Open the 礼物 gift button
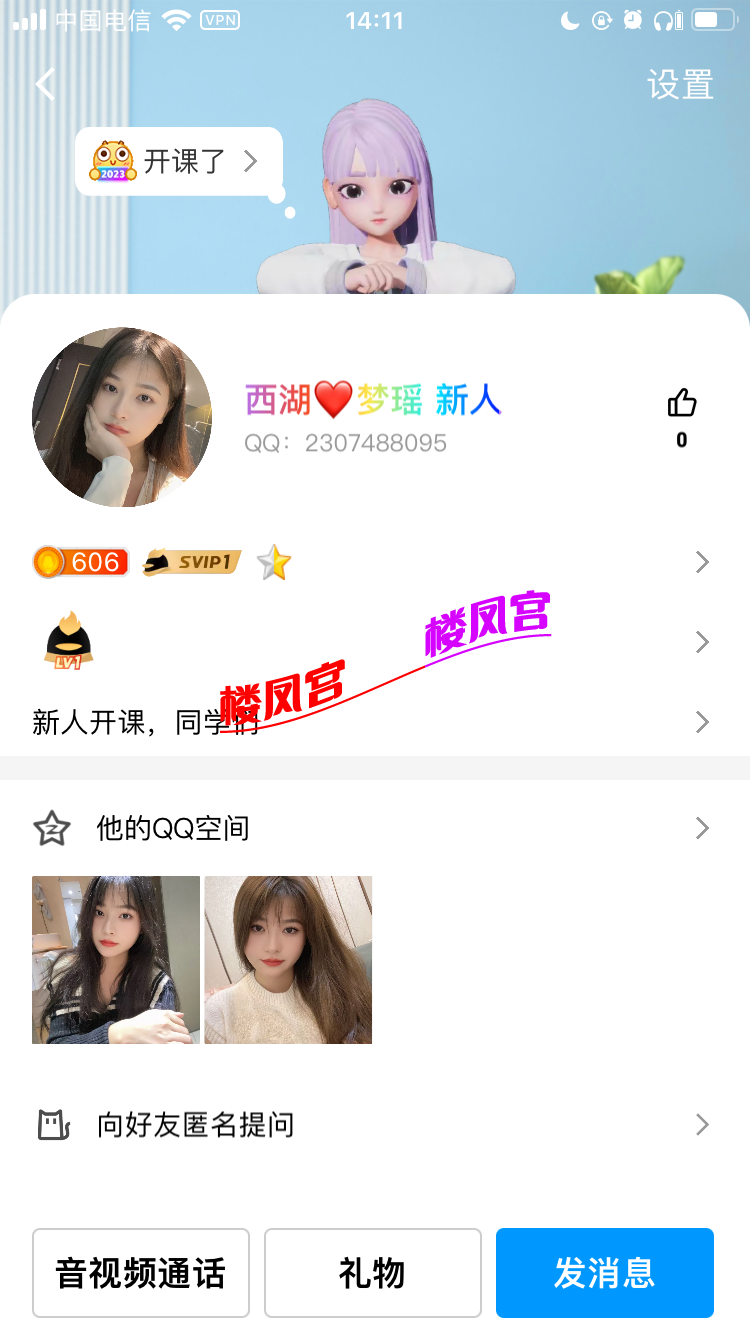 (x=372, y=1272)
